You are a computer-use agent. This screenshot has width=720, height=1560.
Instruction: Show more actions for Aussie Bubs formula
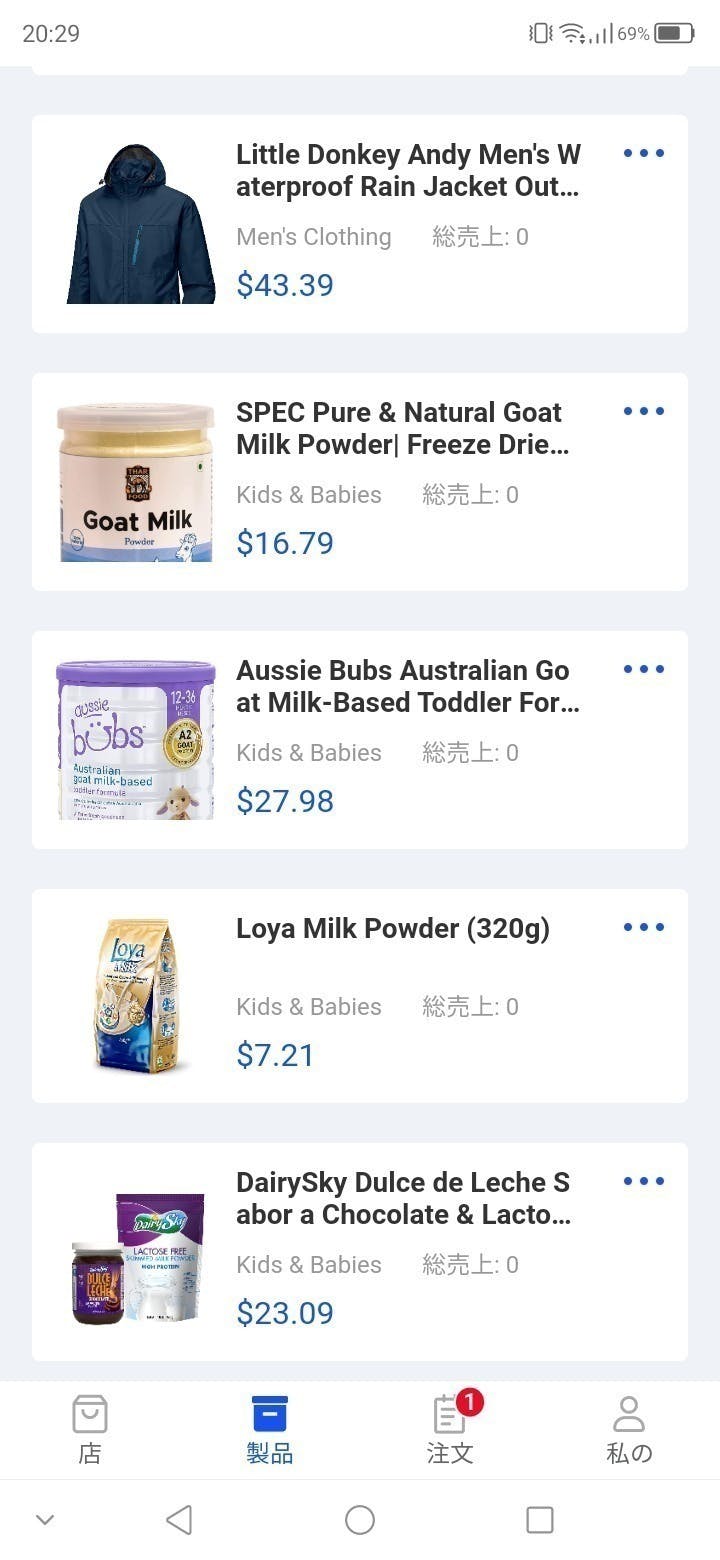pos(643,670)
